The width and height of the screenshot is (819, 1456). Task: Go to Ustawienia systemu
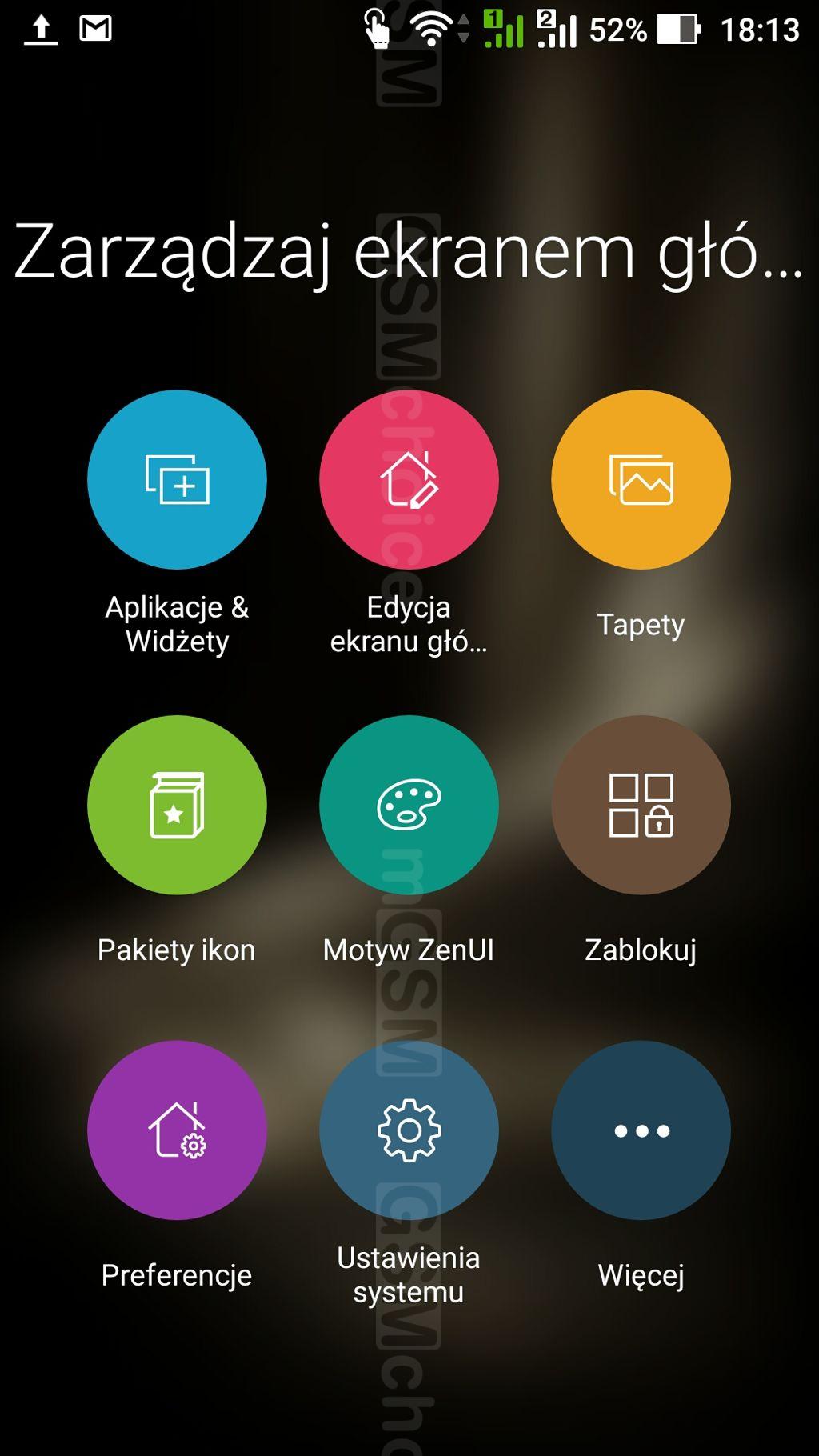[409, 1130]
